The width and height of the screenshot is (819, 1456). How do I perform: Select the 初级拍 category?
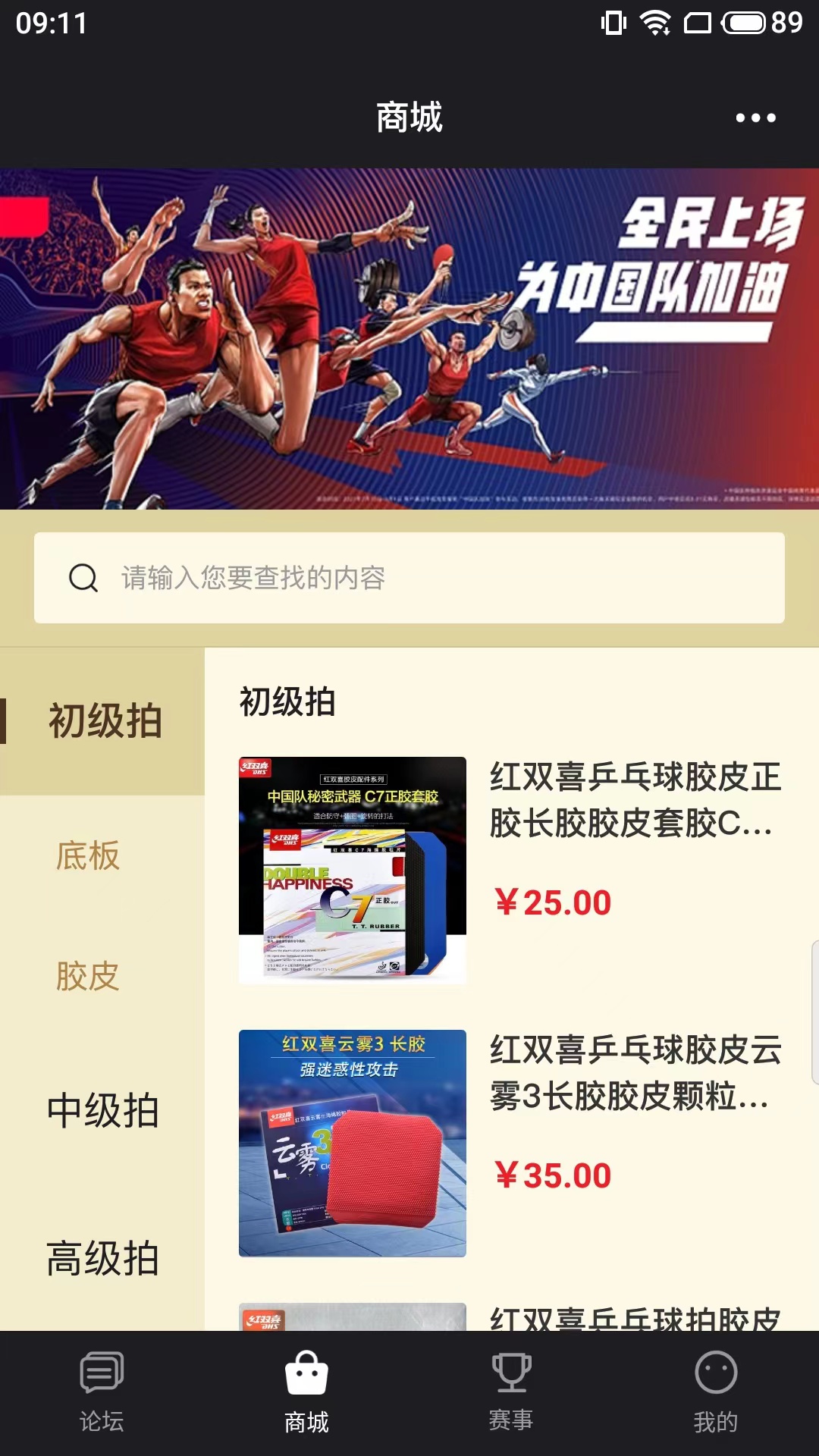click(105, 720)
